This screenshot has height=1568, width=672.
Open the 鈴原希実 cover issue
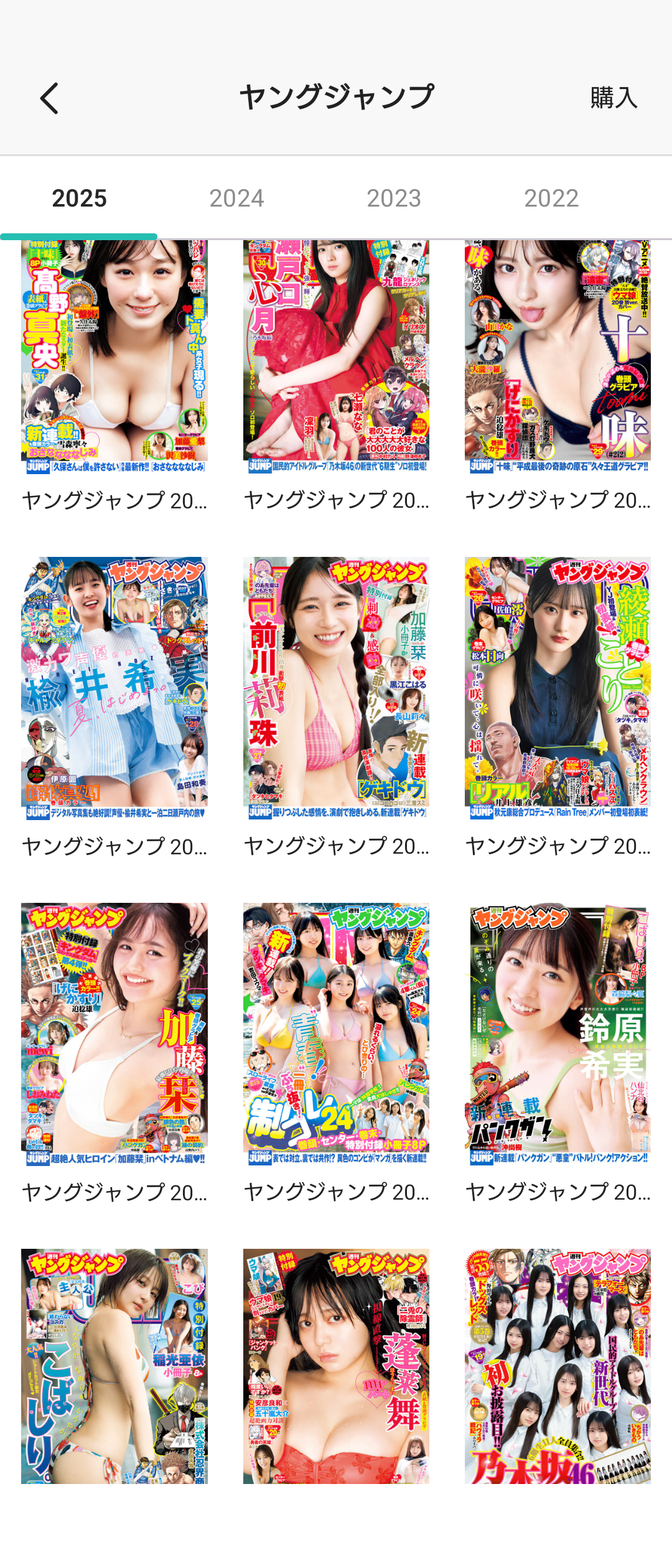point(558,1034)
